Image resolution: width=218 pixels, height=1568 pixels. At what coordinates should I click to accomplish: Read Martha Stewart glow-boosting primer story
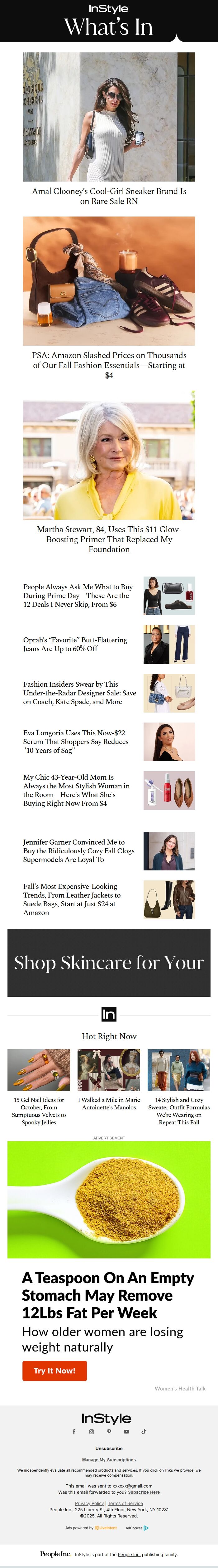(109, 539)
